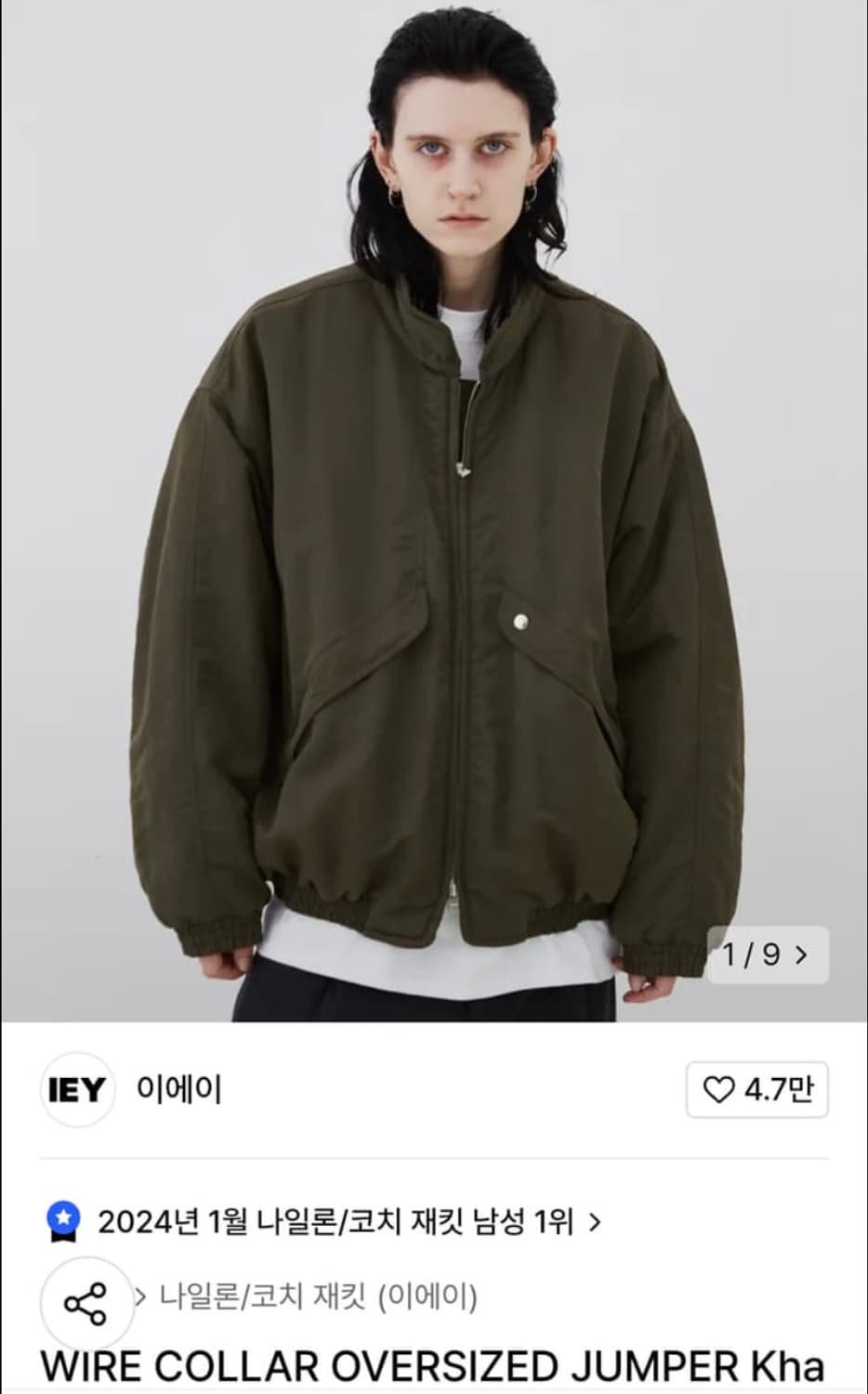Tap the IEY brand logo icon
Screen dimensions: 868x1394
tap(80, 1091)
